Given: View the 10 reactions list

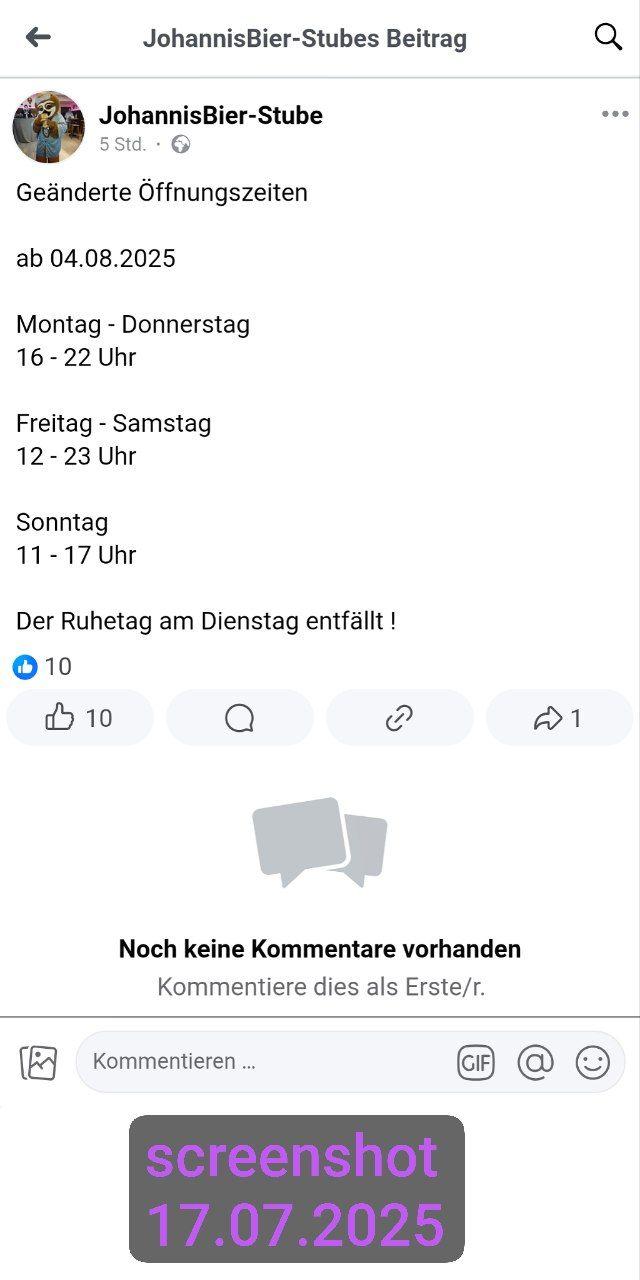Looking at the screenshot, I should [x=42, y=667].
